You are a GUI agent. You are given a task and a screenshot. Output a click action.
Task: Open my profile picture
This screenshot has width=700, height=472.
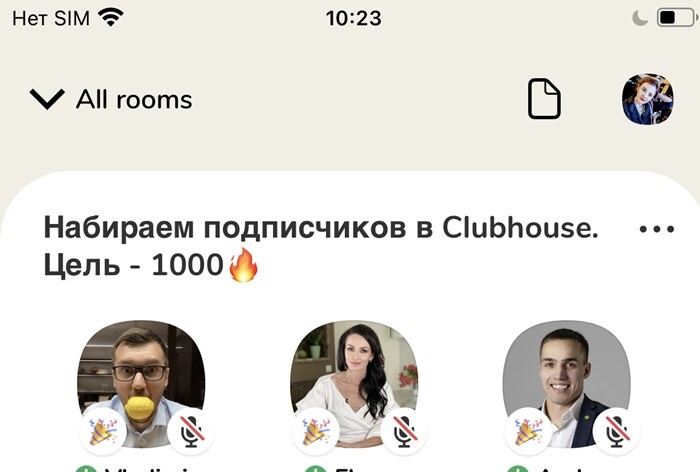point(647,99)
